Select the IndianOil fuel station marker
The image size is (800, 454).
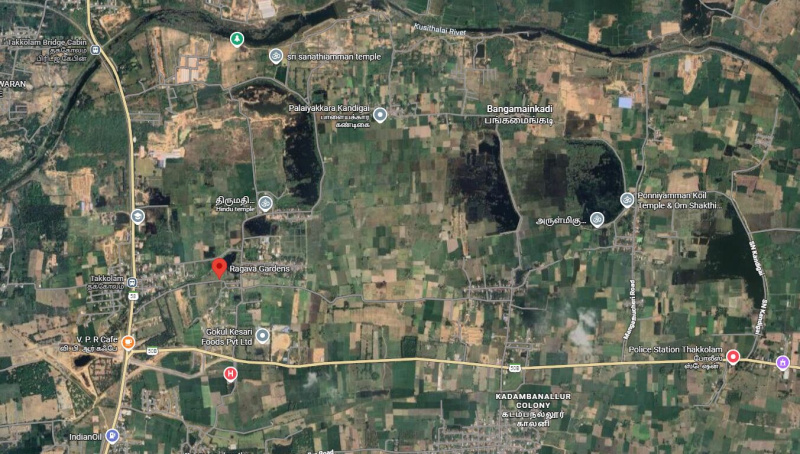112,436
